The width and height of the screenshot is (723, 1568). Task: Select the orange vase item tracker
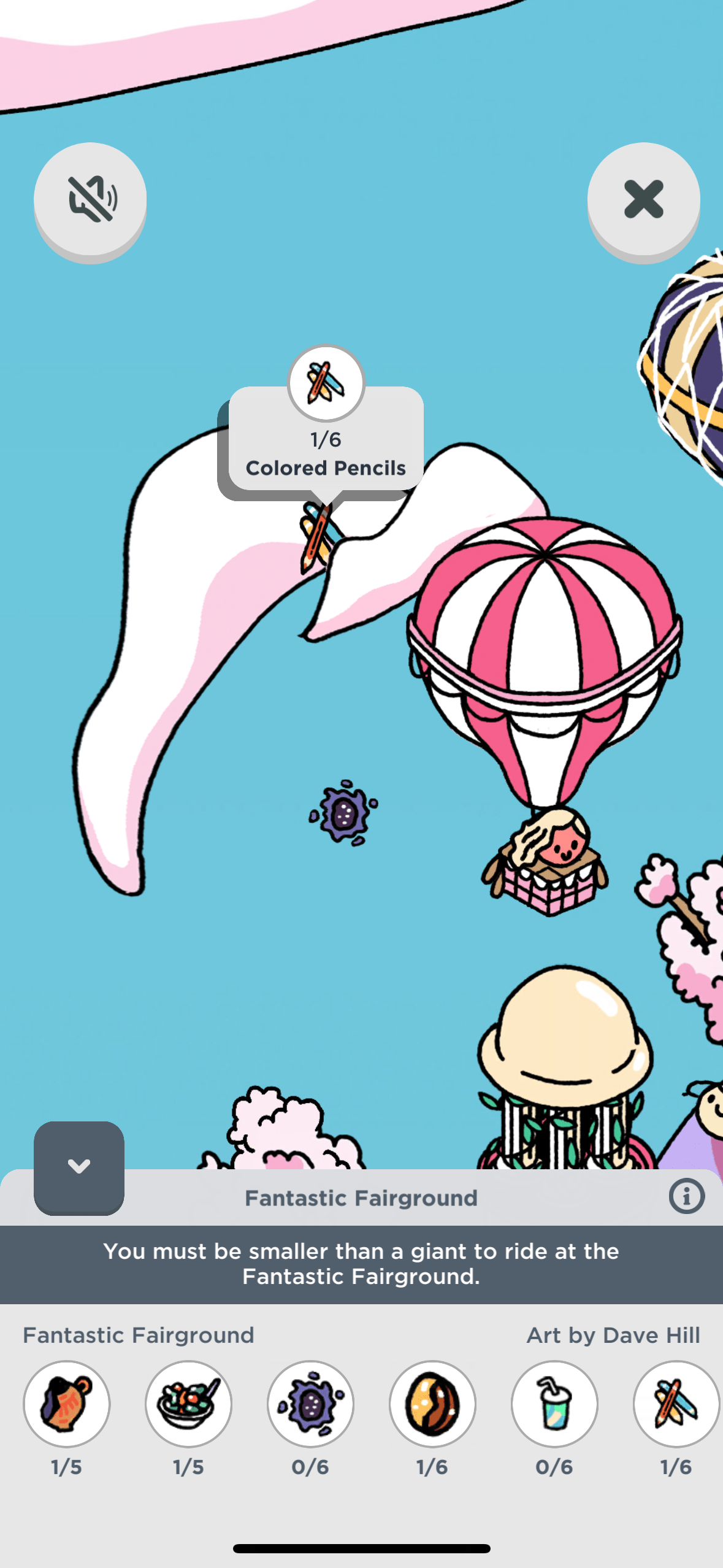tap(67, 1404)
